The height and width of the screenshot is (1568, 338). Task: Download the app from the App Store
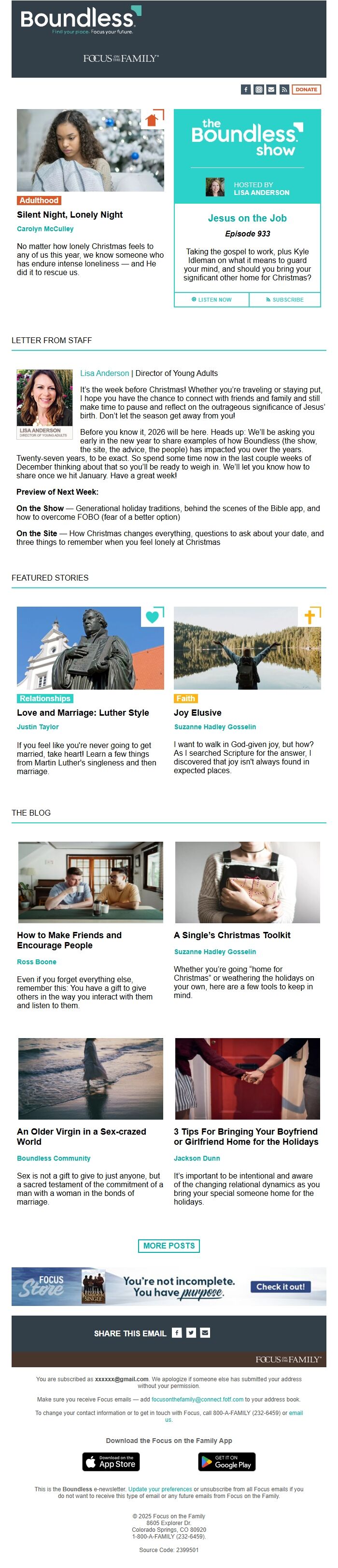click(111, 1461)
